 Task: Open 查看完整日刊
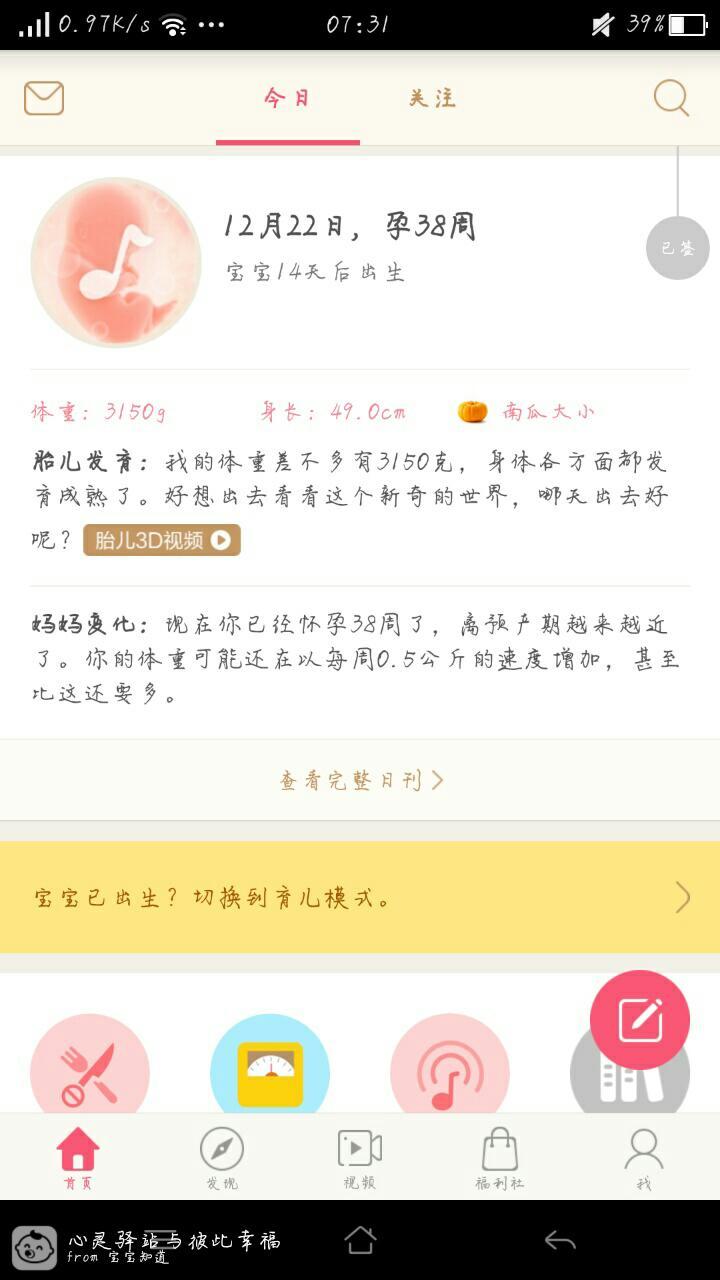(x=360, y=780)
